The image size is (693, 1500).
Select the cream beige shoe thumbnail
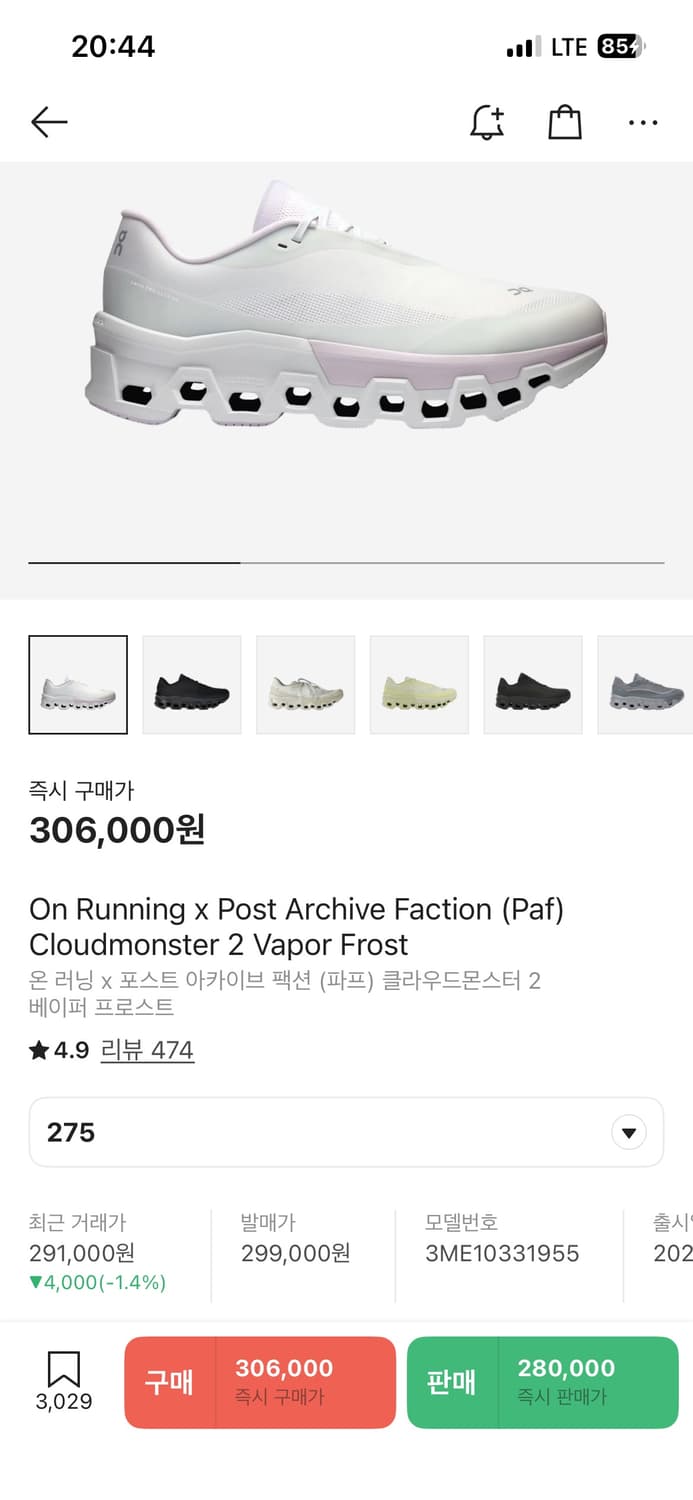tap(306, 685)
